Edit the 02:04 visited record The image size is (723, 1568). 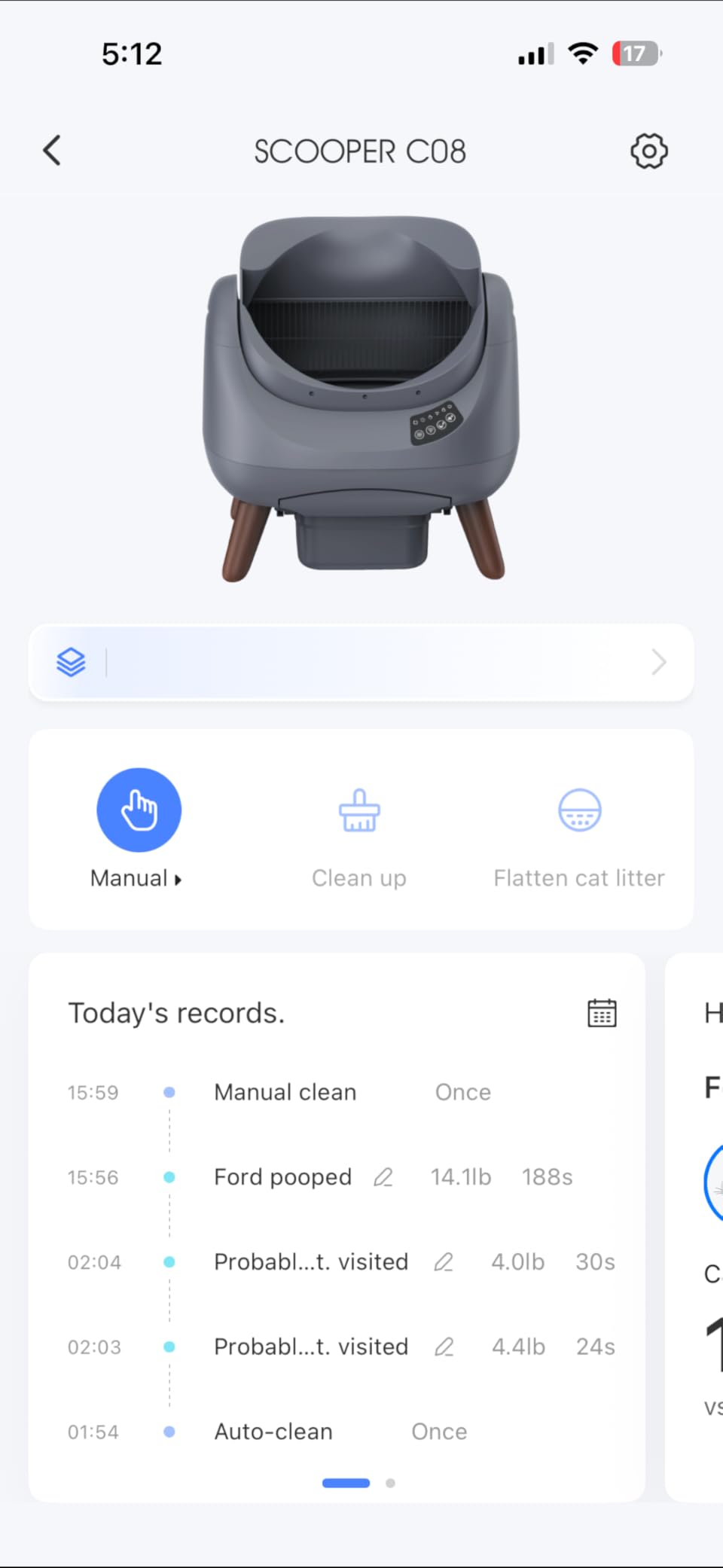(x=444, y=1262)
